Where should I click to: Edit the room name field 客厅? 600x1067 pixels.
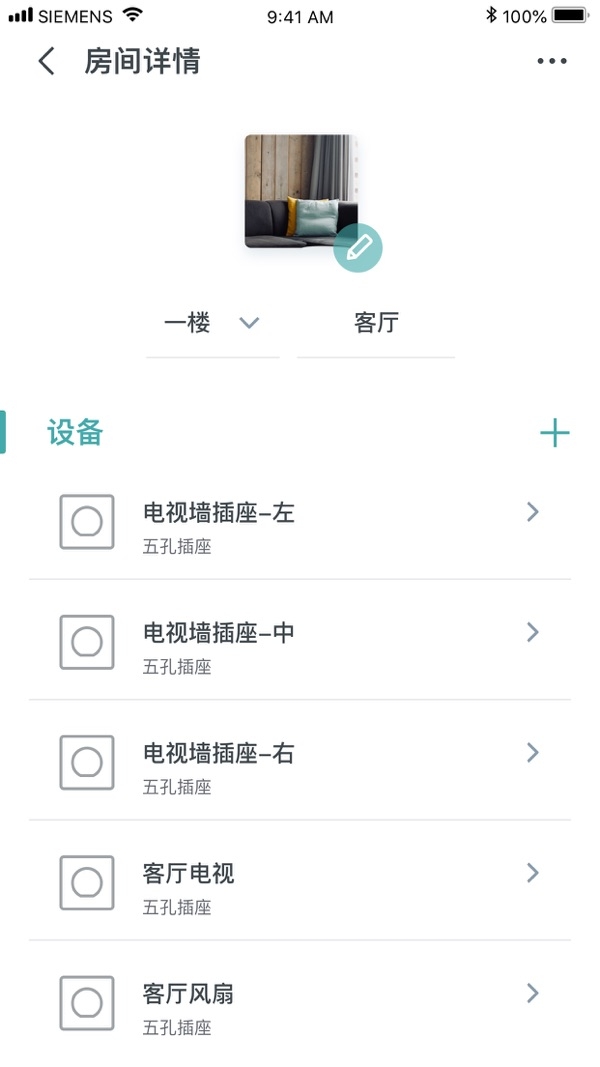click(376, 323)
